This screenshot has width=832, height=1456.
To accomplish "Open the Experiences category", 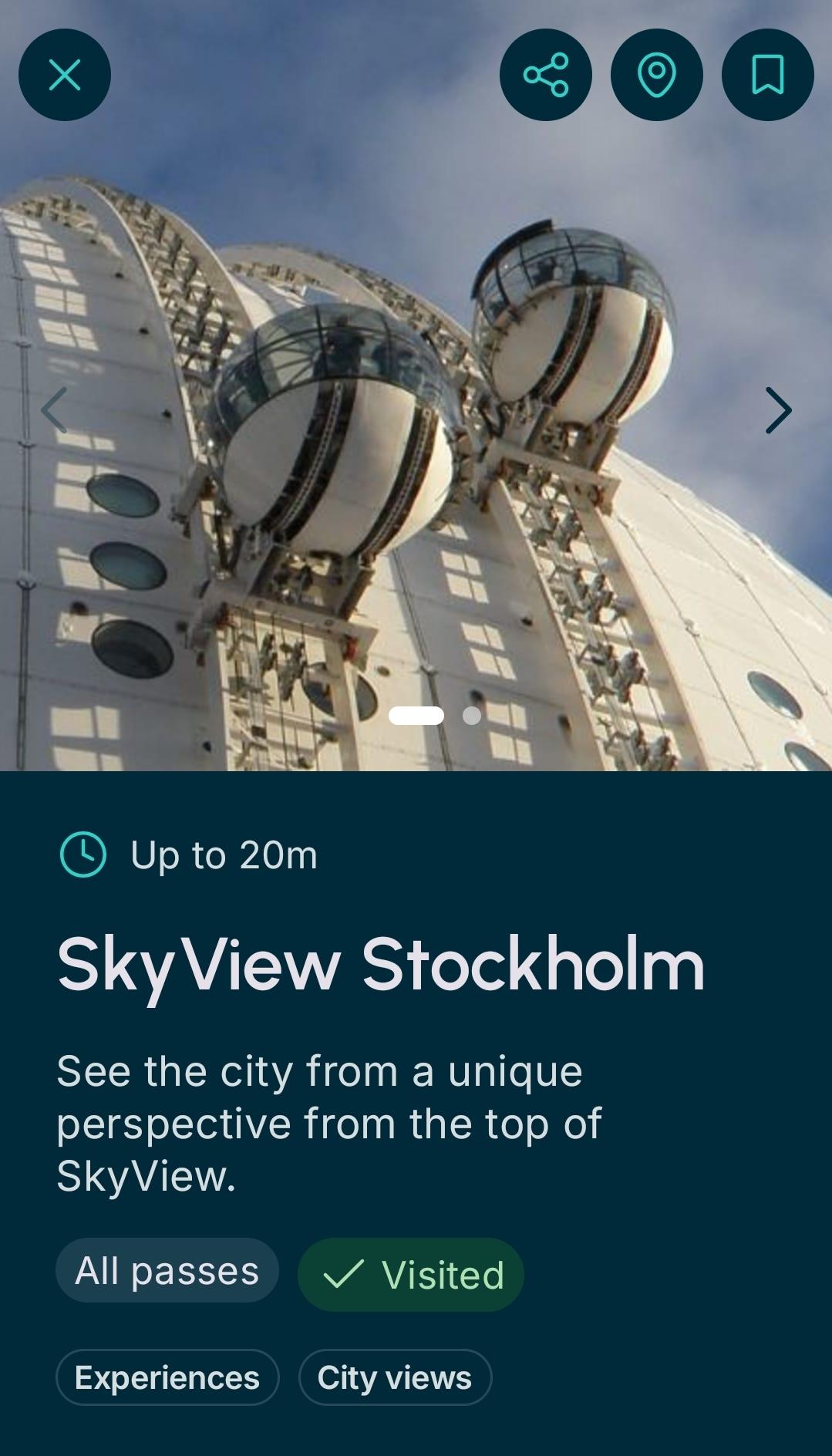I will point(167,1377).
